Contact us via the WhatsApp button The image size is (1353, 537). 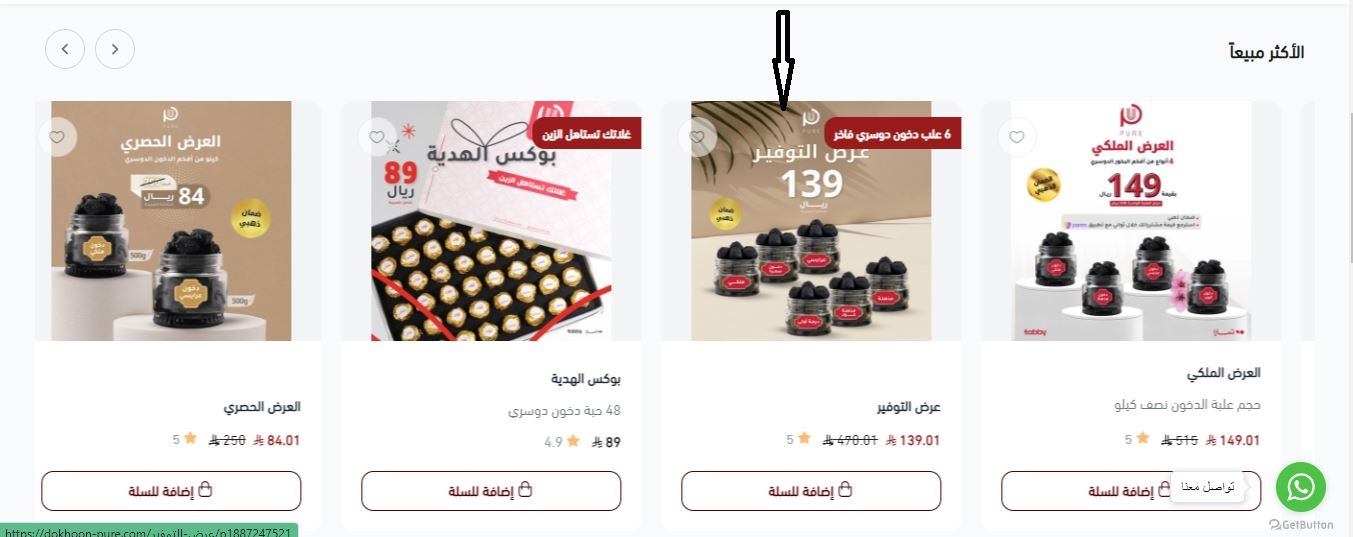[1300, 487]
